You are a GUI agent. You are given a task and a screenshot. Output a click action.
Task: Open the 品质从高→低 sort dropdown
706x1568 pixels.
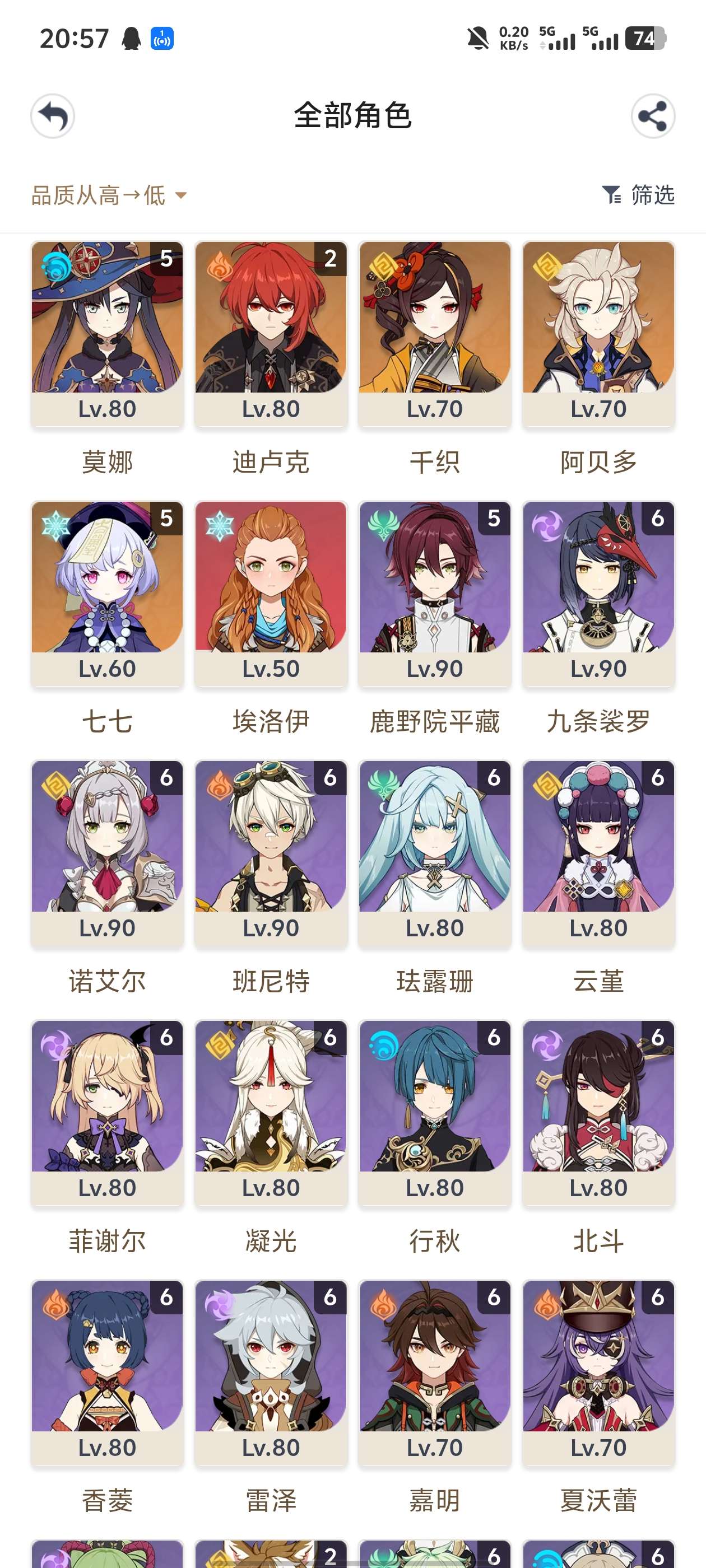coord(109,195)
